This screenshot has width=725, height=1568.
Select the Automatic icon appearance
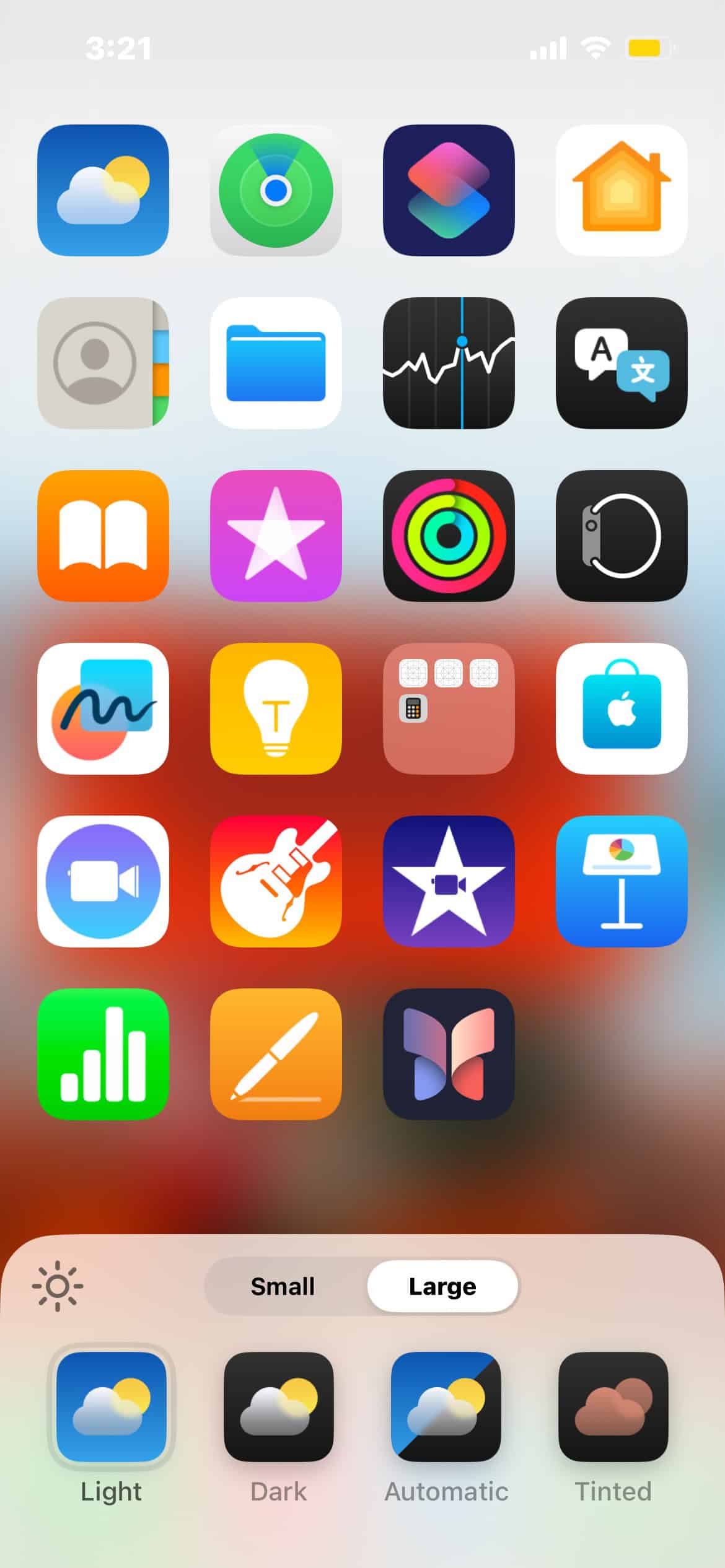(446, 1407)
